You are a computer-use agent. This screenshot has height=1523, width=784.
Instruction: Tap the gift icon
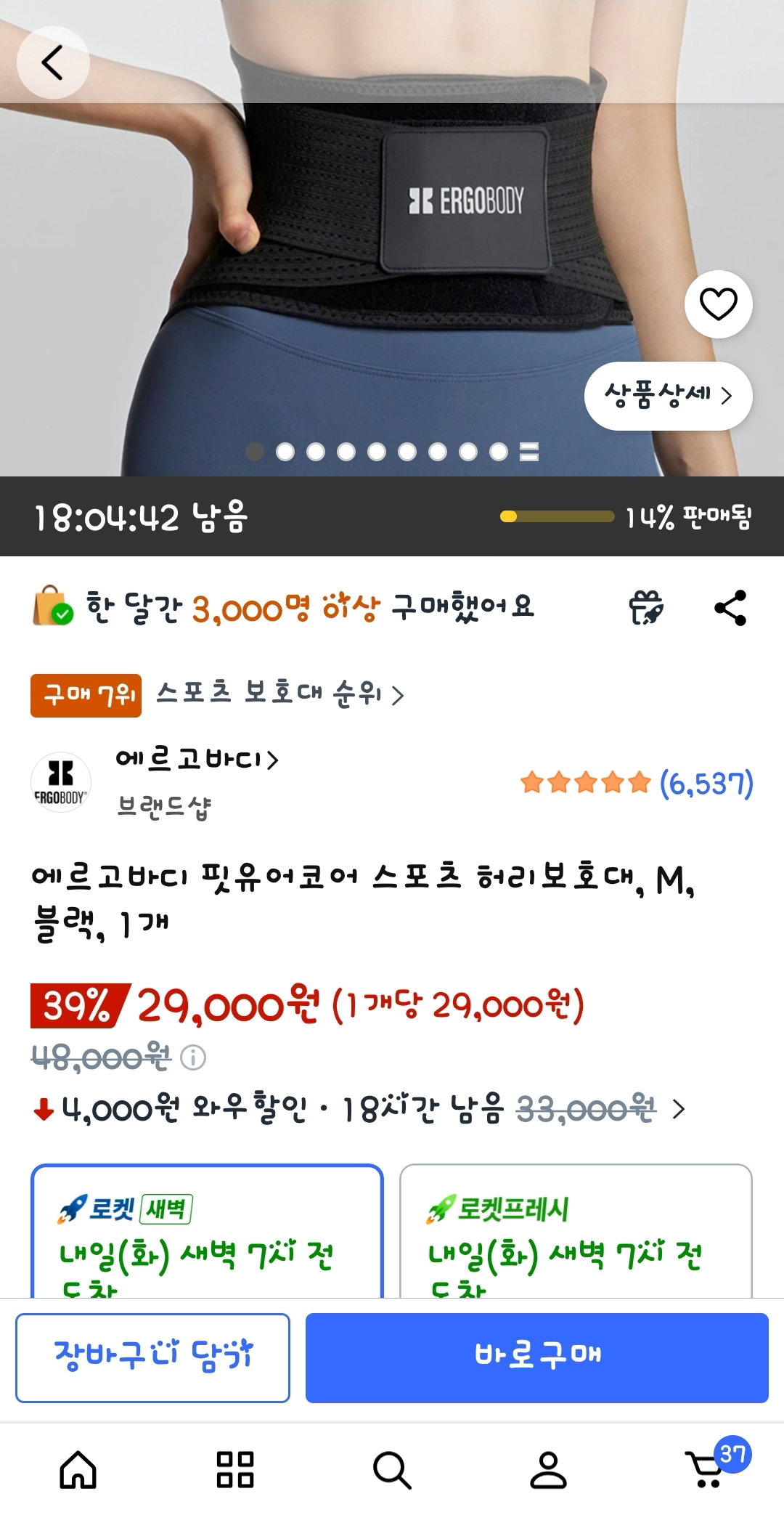click(x=645, y=608)
